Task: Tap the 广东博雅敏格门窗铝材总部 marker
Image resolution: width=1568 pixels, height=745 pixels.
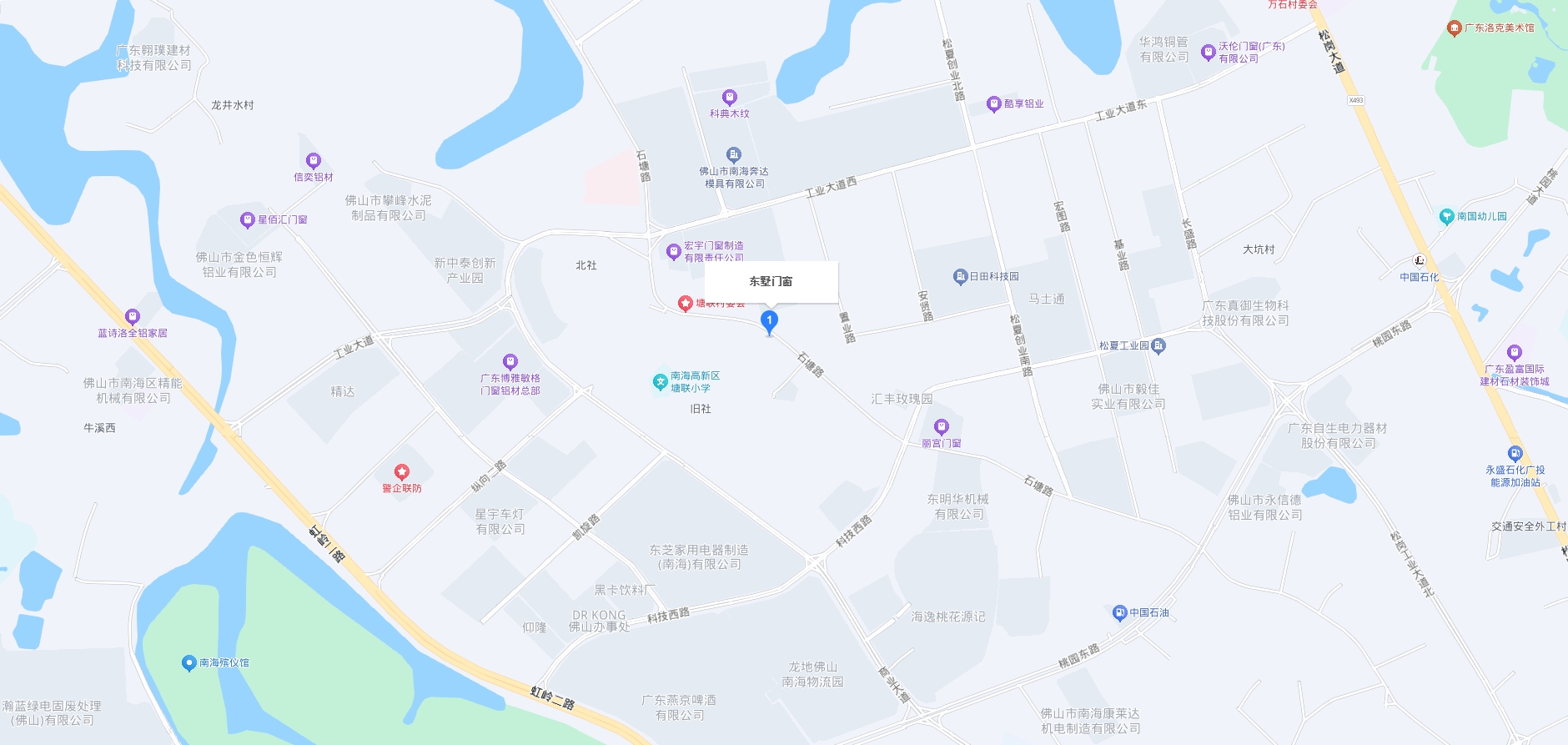Action: 510,362
